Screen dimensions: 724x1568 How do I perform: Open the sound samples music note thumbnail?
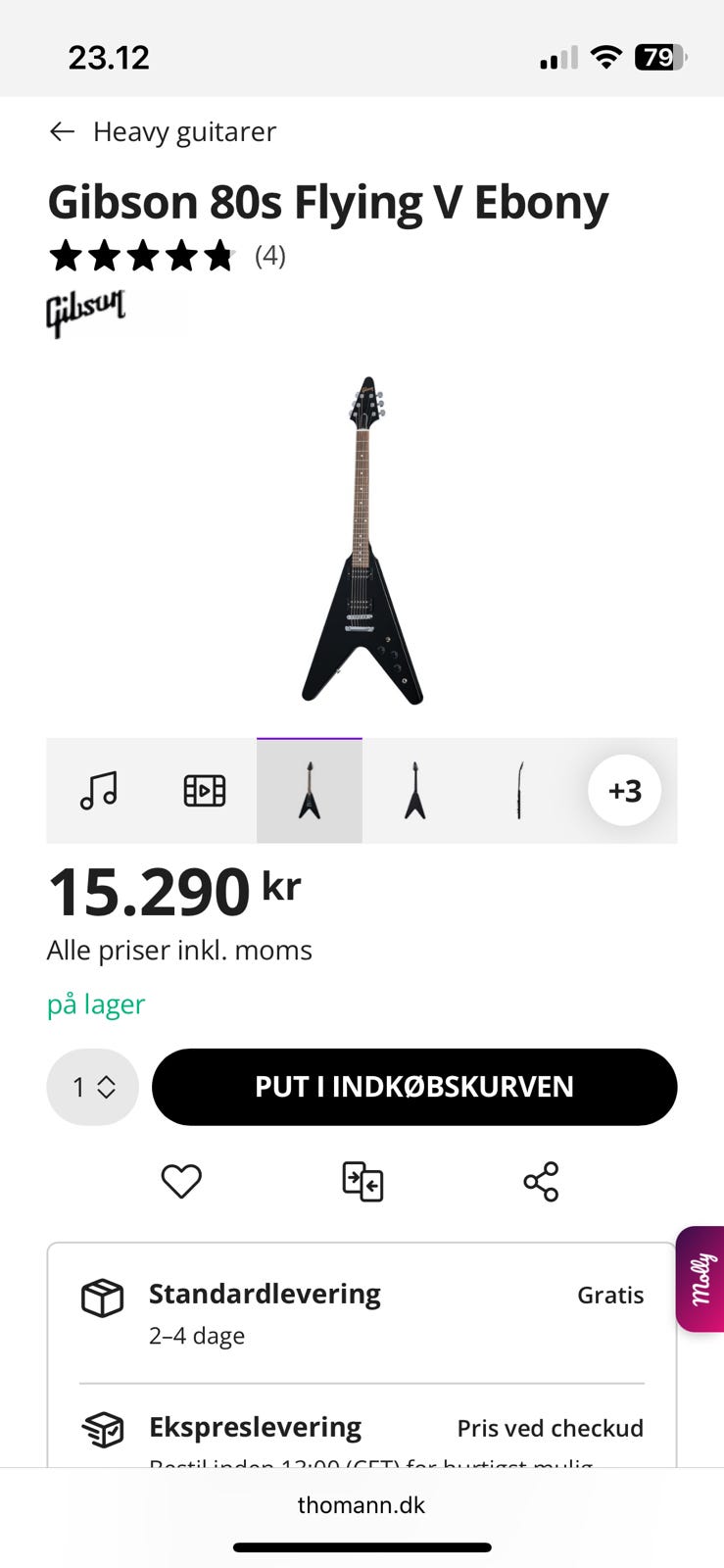coord(99,790)
